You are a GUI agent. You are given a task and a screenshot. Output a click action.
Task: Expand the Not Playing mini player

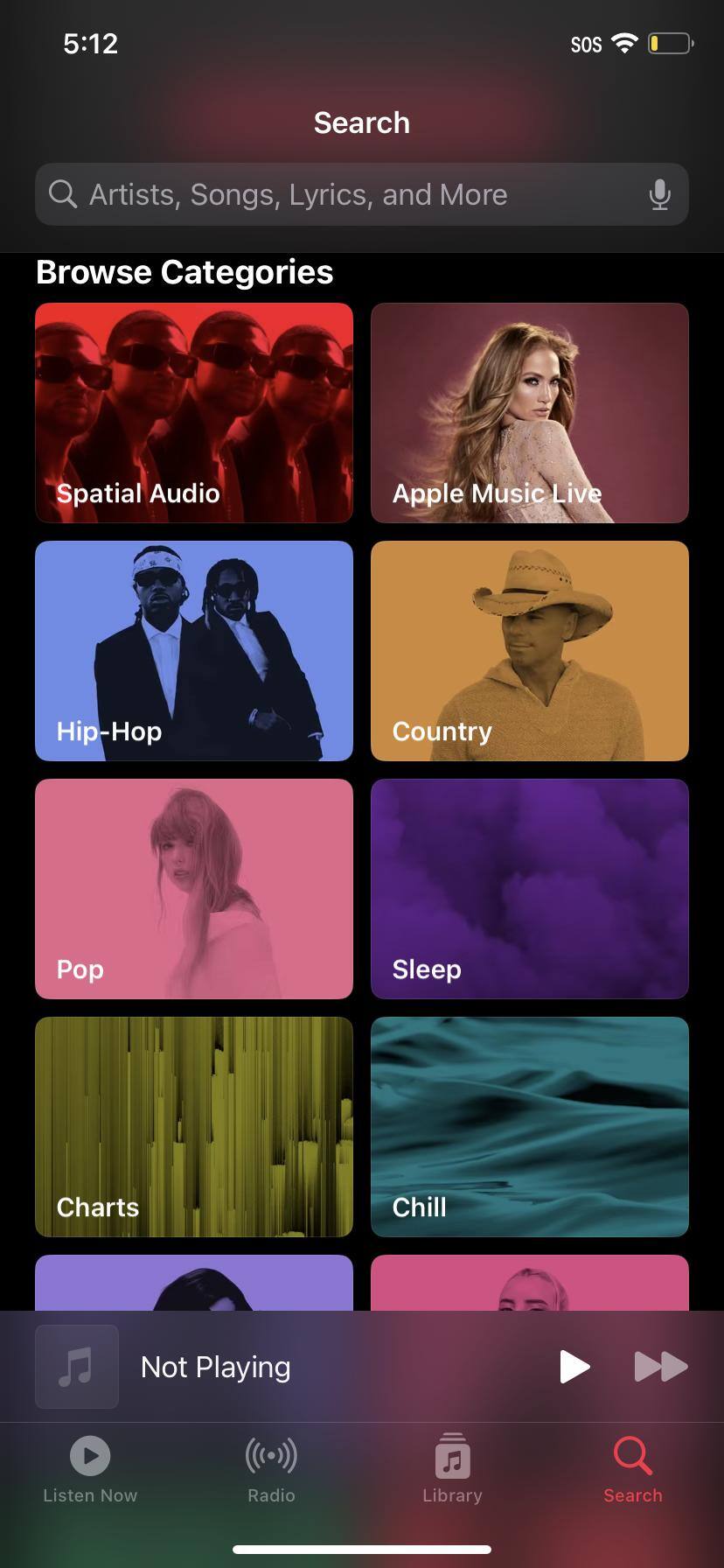[x=262, y=1367]
